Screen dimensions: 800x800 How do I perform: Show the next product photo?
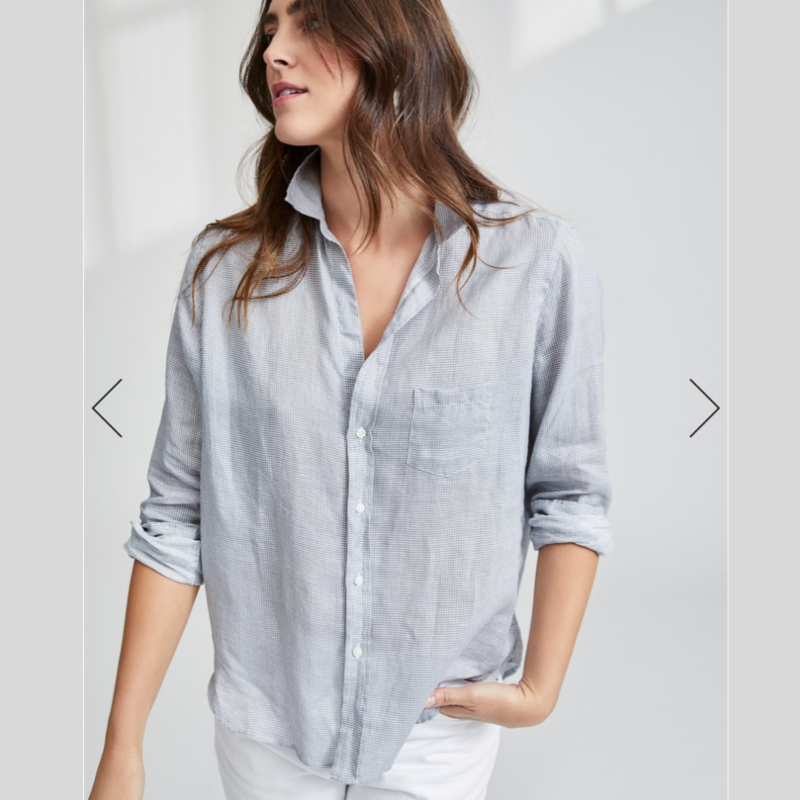pos(704,408)
